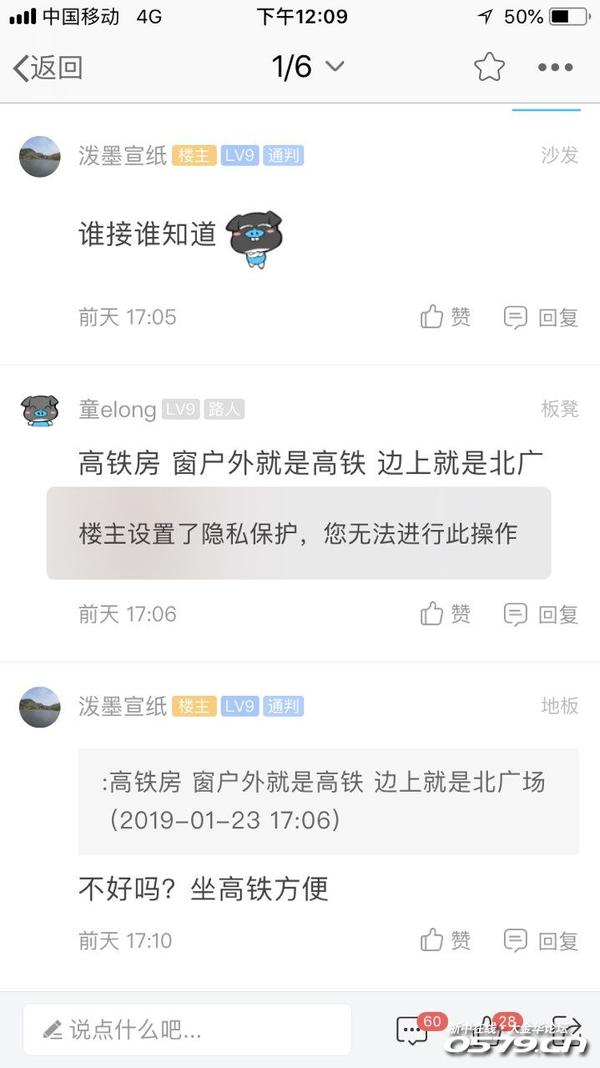Screen dimensions: 600x1068
Task: Favorite this thread with the star icon
Action: pyautogui.click(x=489, y=68)
